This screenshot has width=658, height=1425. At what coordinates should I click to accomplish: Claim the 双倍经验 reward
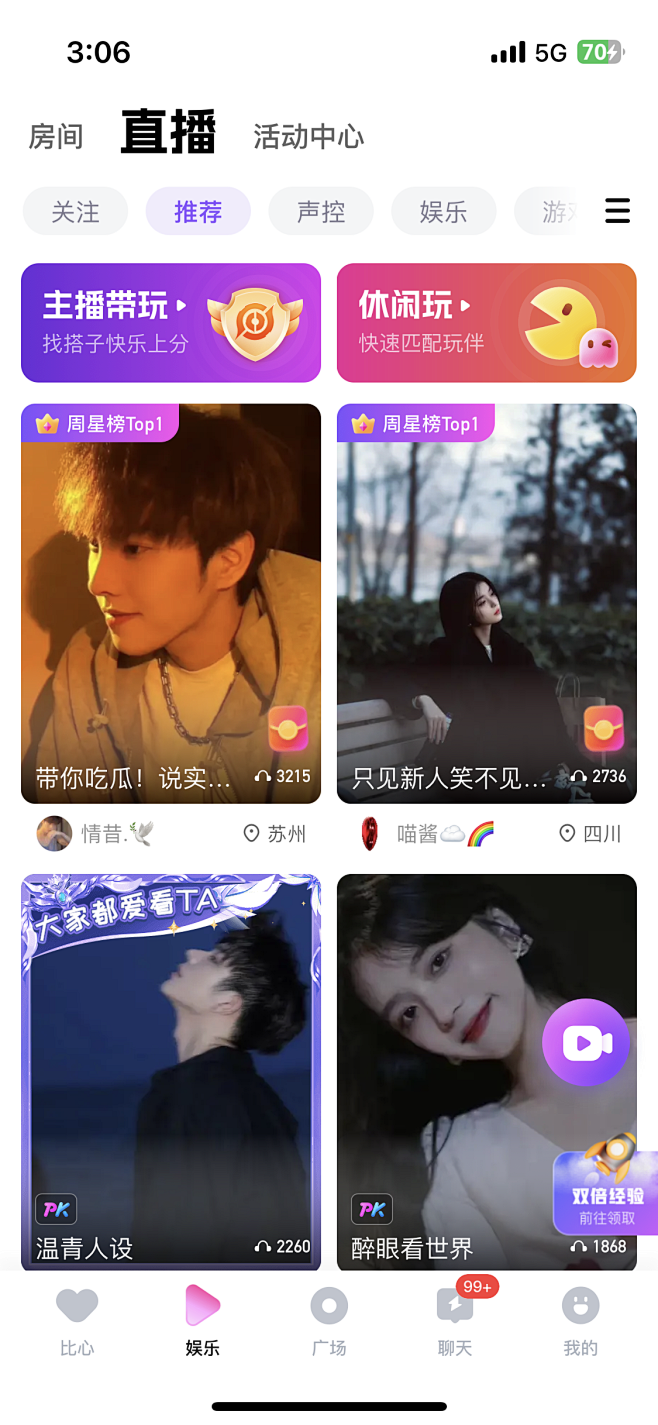point(606,1195)
